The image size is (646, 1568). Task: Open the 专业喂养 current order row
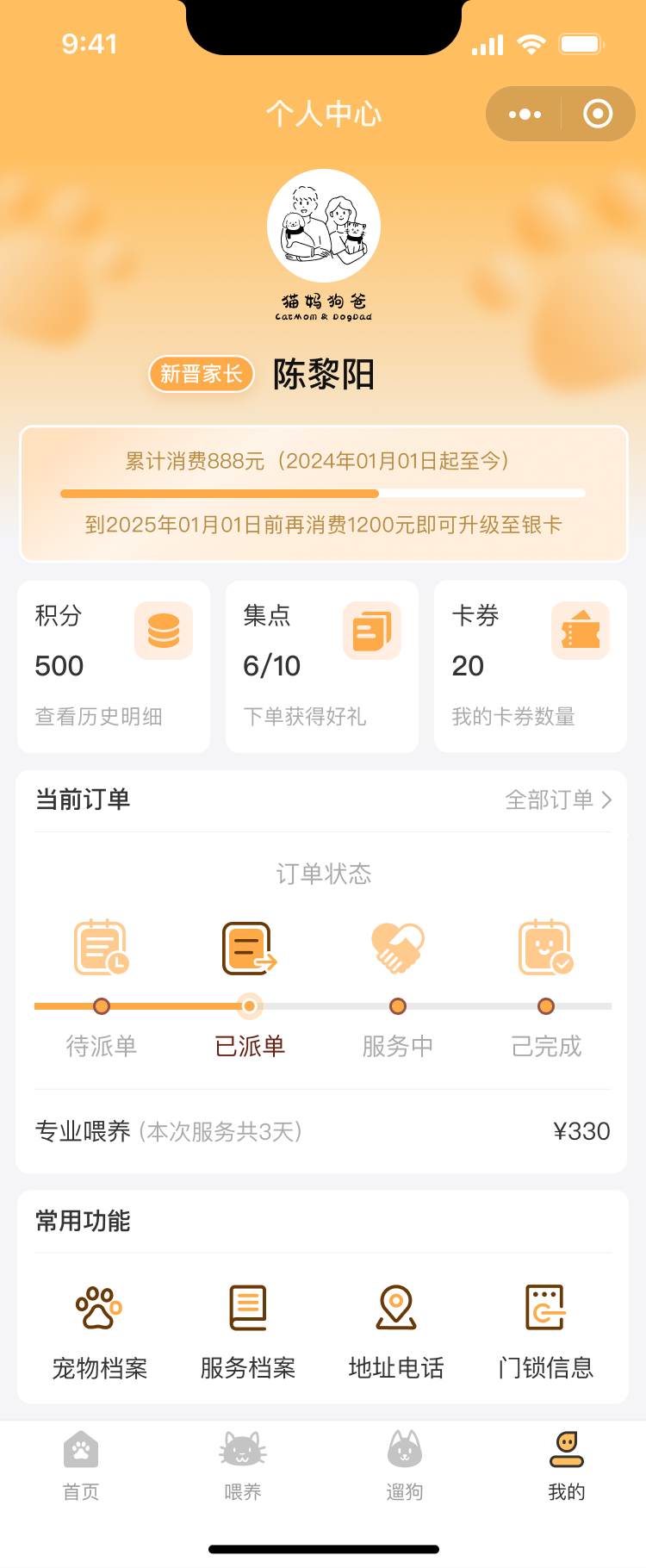[322, 1131]
